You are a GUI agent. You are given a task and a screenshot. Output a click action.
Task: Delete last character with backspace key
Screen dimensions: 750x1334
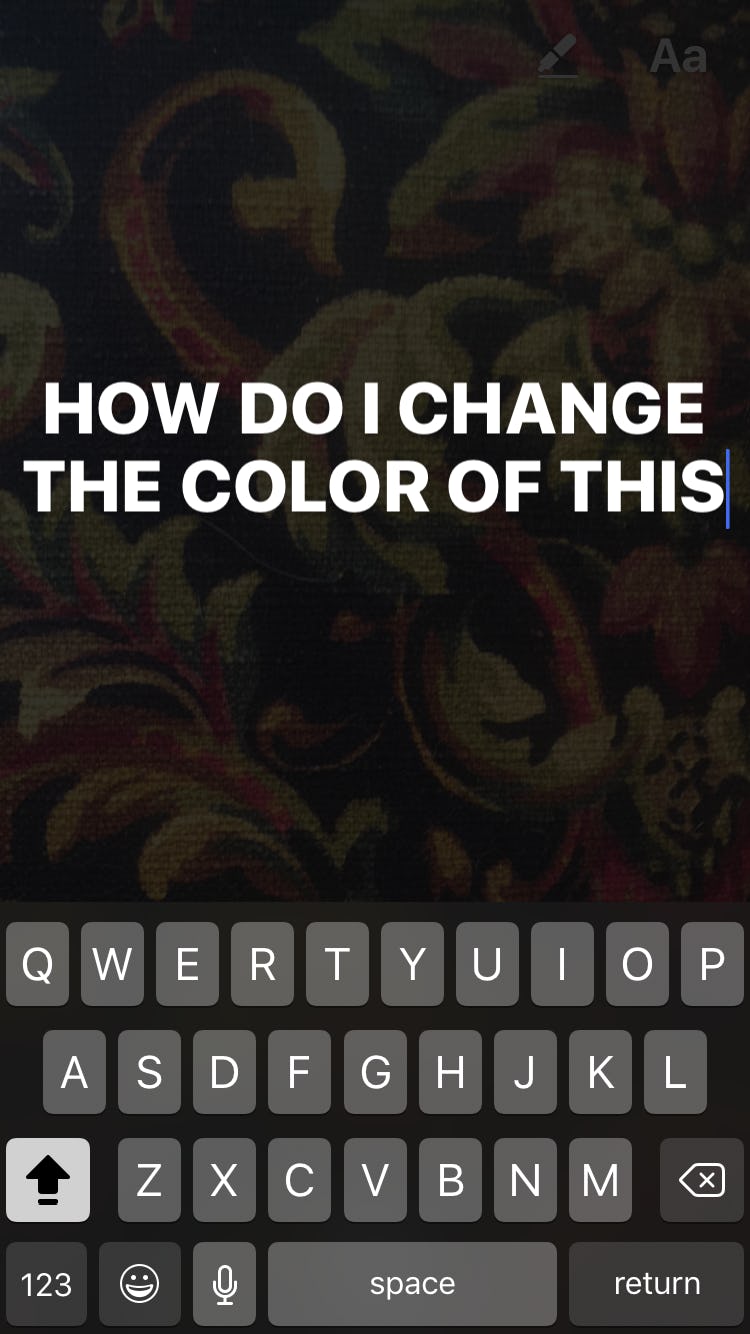click(701, 1181)
